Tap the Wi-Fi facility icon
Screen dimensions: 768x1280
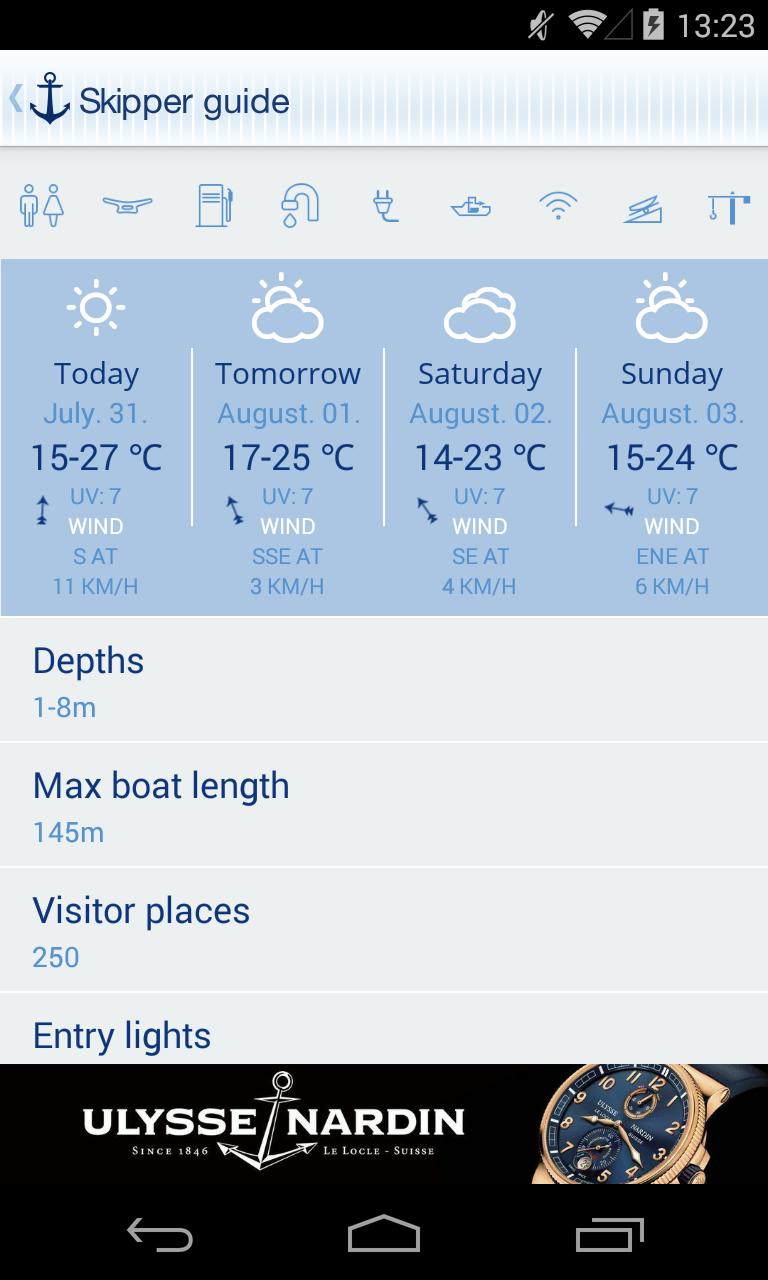point(557,206)
